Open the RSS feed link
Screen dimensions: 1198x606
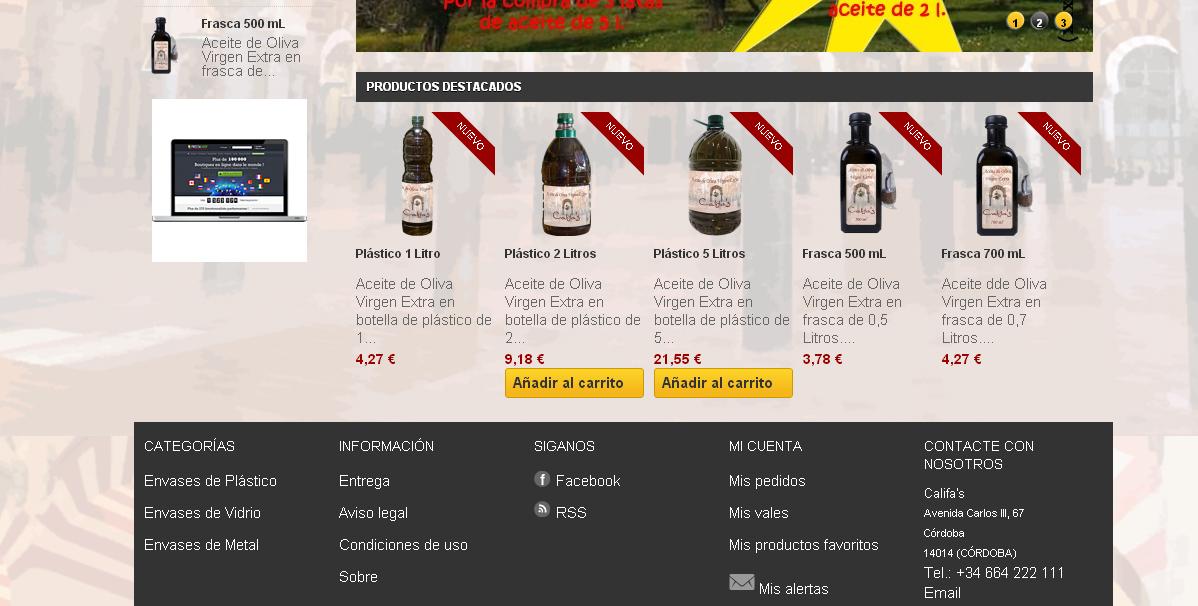[x=570, y=513]
